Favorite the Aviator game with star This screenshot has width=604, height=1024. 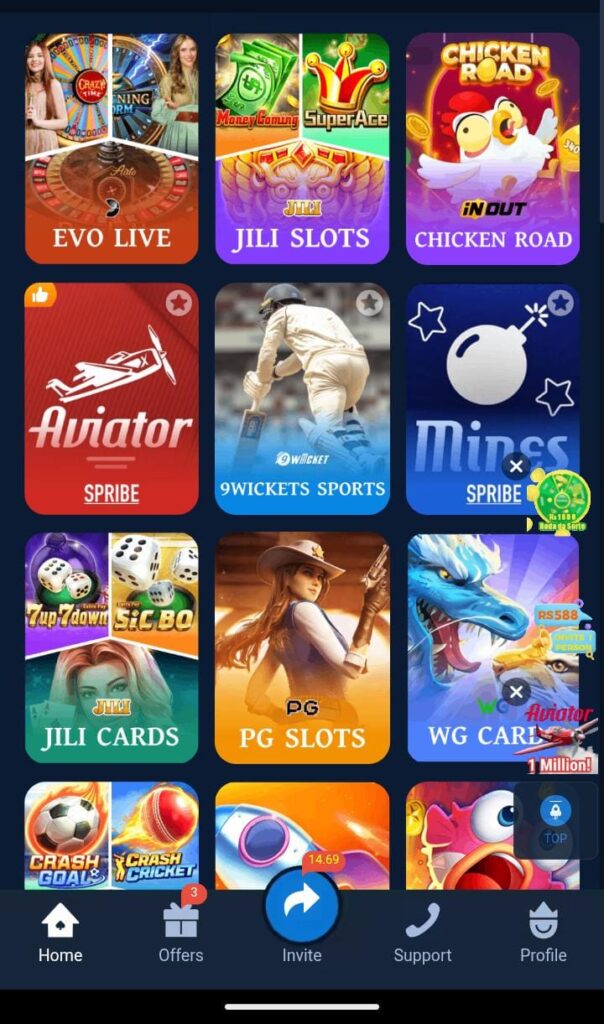coord(179,303)
